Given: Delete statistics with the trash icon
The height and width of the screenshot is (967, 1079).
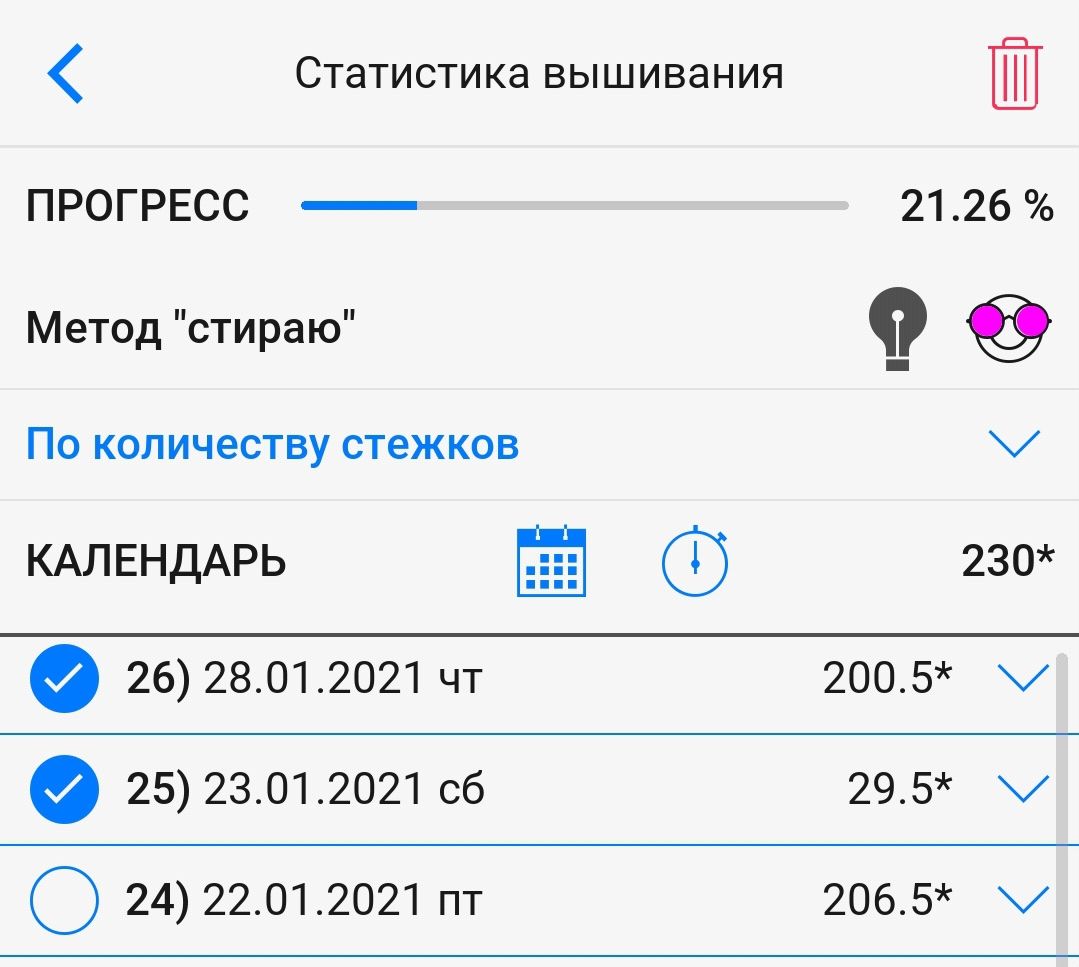Looking at the screenshot, I should coord(1015,74).
